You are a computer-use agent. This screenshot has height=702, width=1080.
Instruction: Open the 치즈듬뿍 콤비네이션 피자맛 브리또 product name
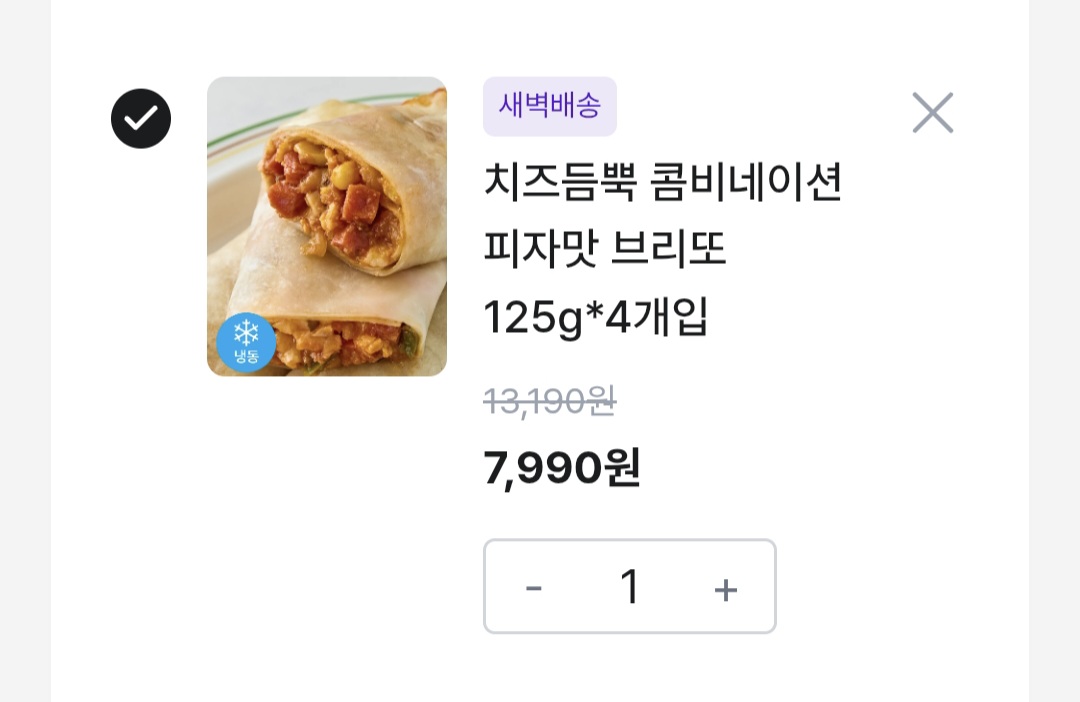662,248
